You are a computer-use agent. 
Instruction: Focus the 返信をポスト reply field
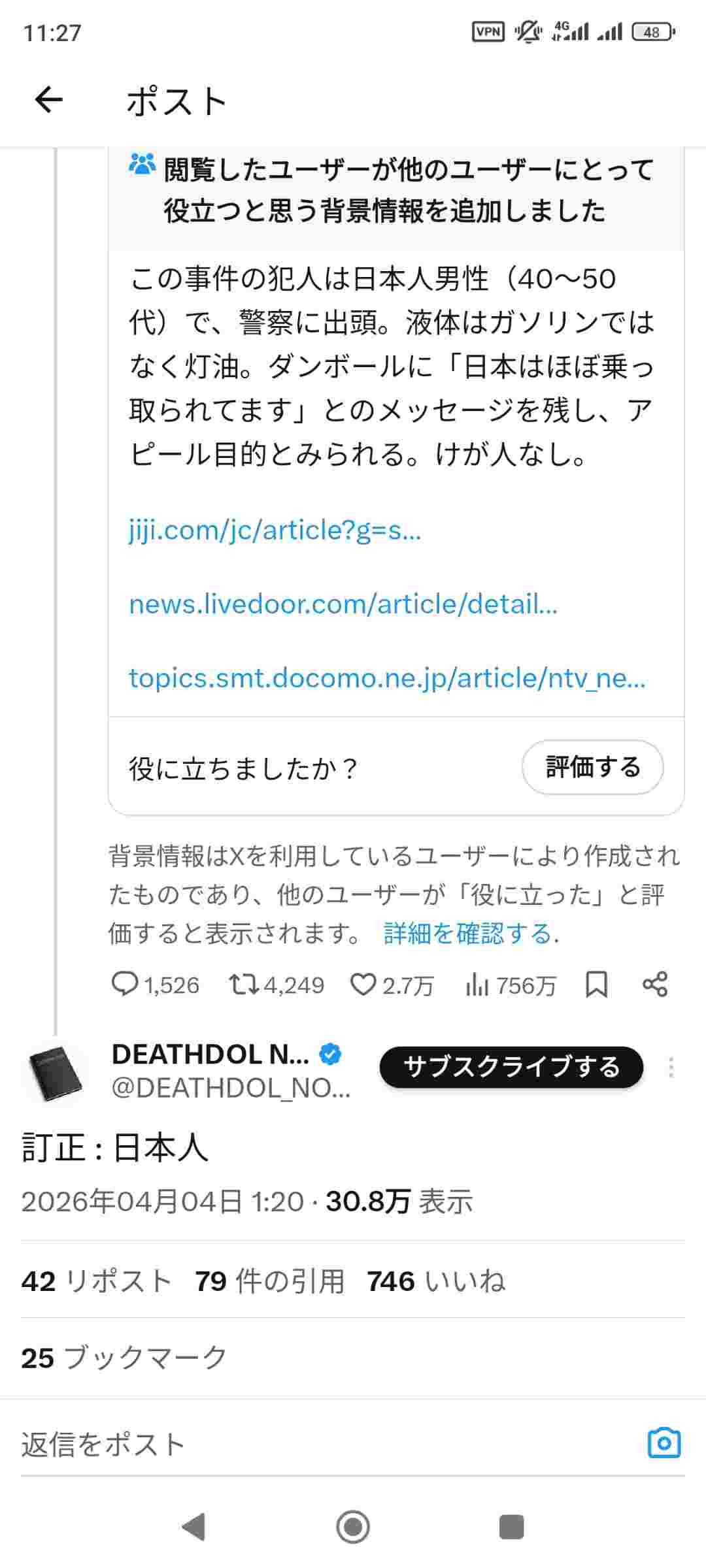[x=261, y=1445]
